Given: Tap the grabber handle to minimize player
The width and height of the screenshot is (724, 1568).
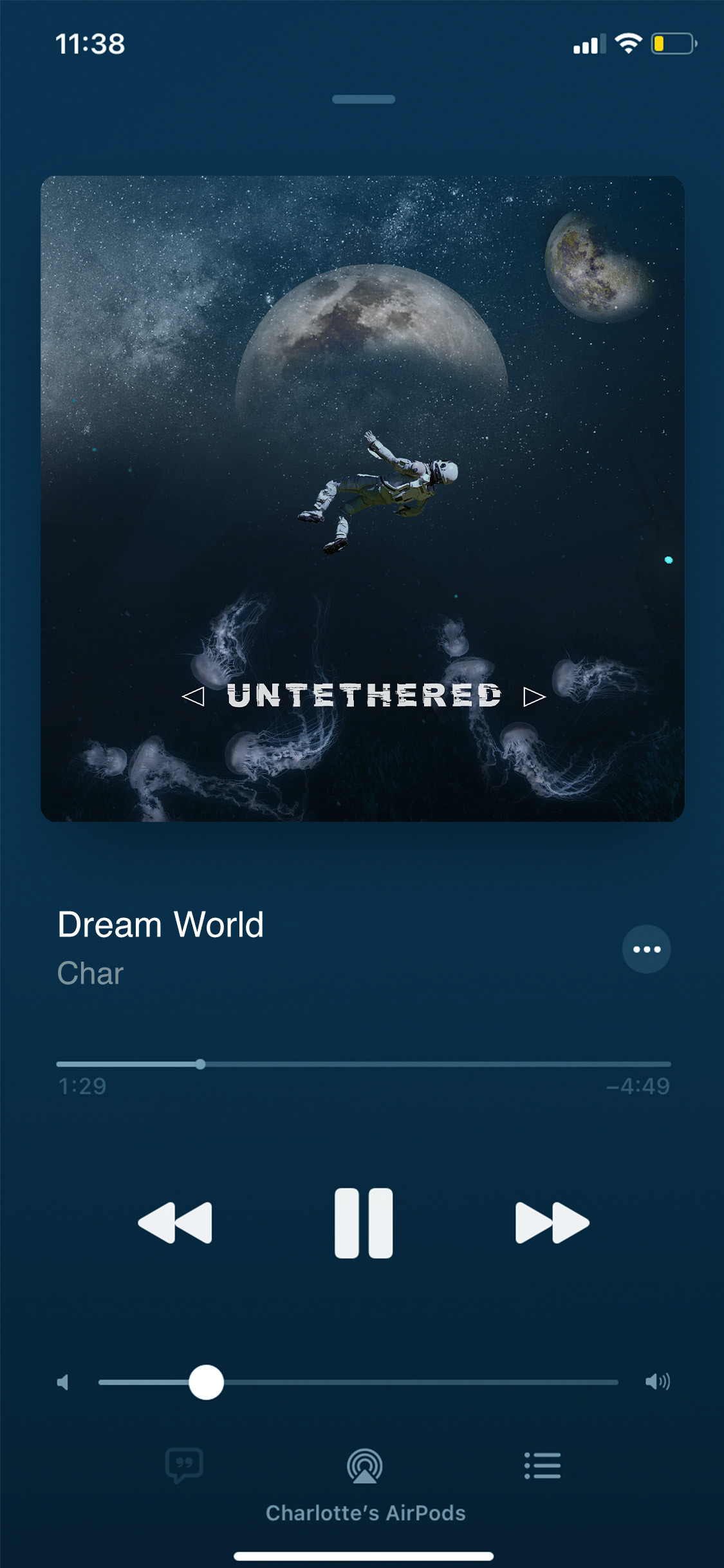Looking at the screenshot, I should point(364,99).
